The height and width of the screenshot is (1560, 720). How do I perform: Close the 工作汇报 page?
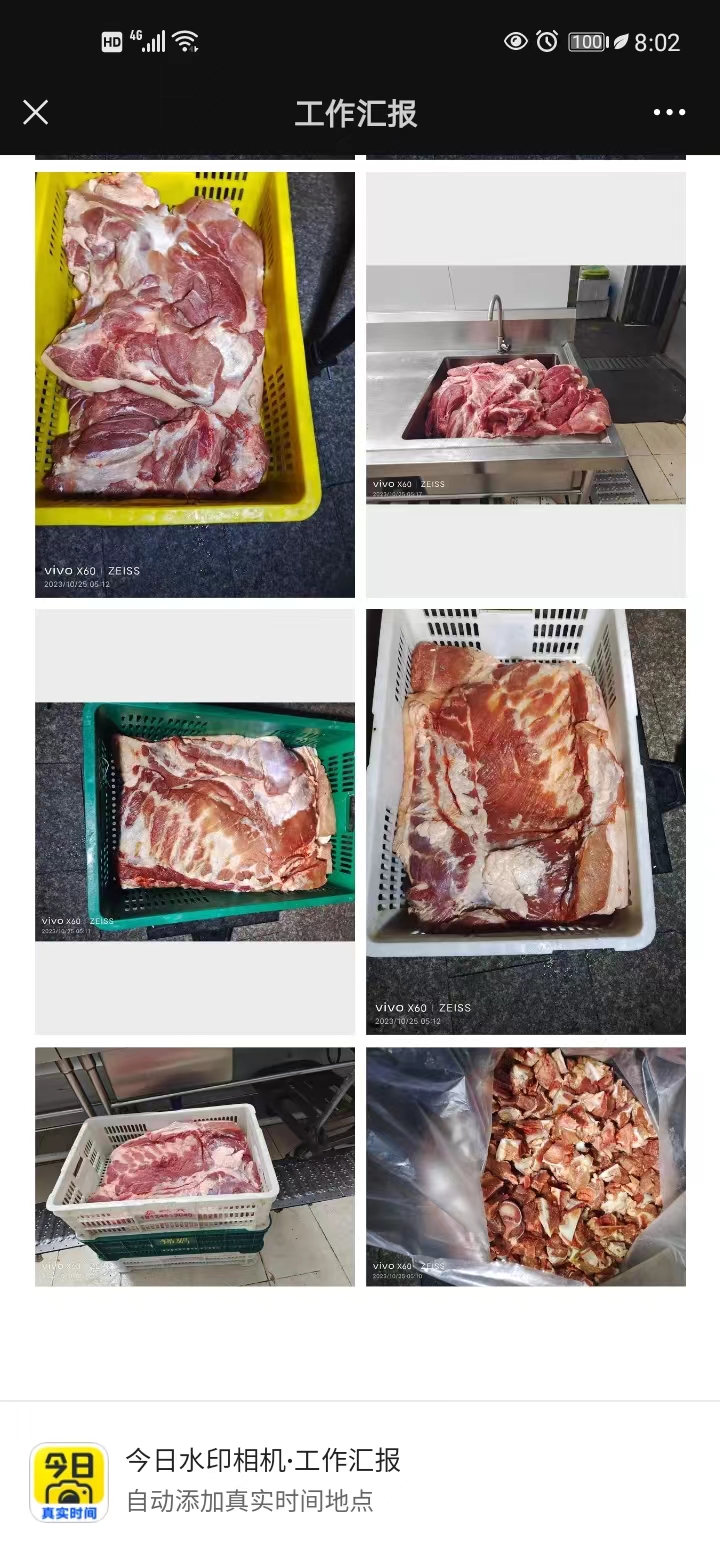click(x=36, y=112)
